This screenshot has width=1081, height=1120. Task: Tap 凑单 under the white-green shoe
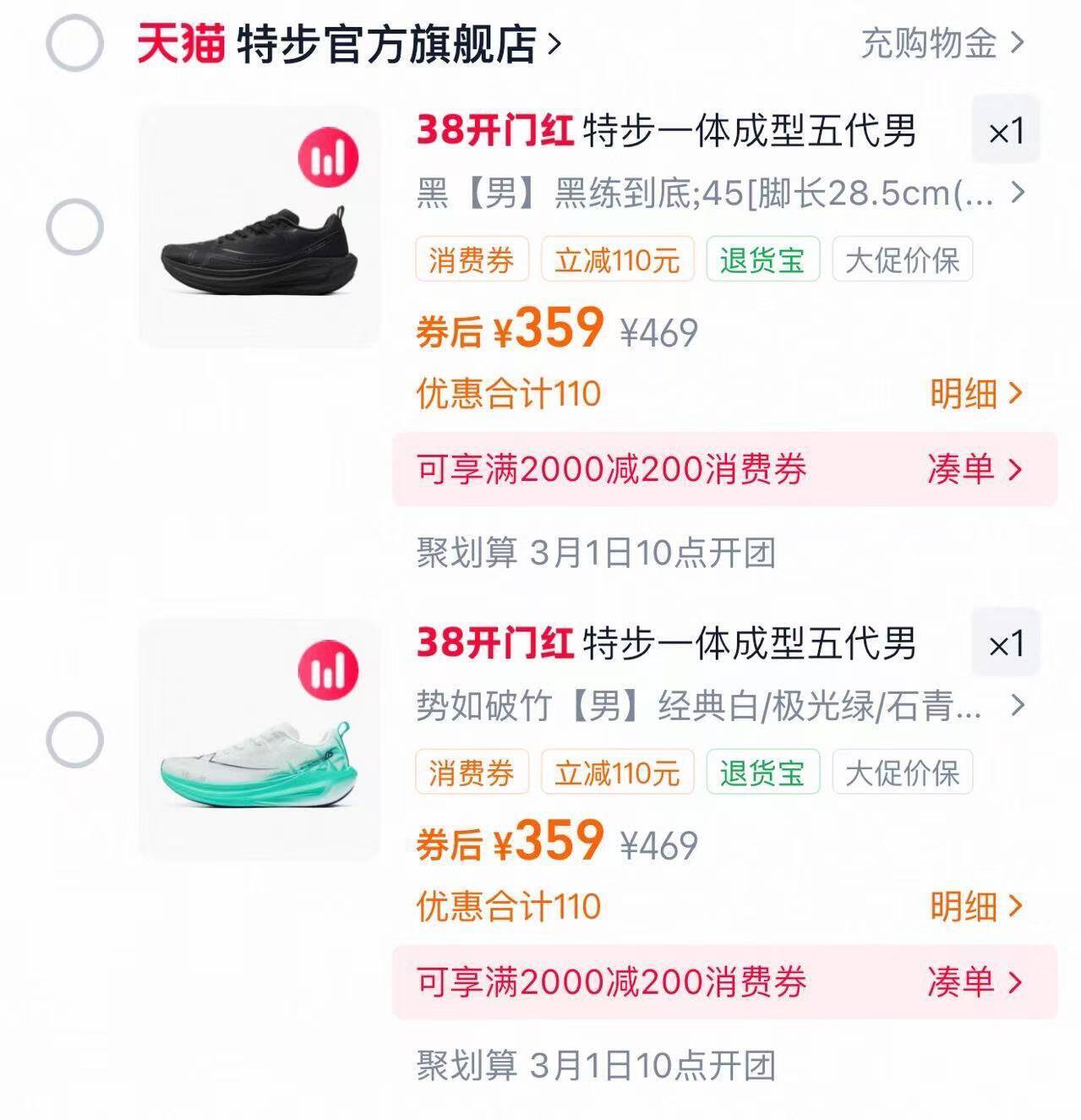974,982
